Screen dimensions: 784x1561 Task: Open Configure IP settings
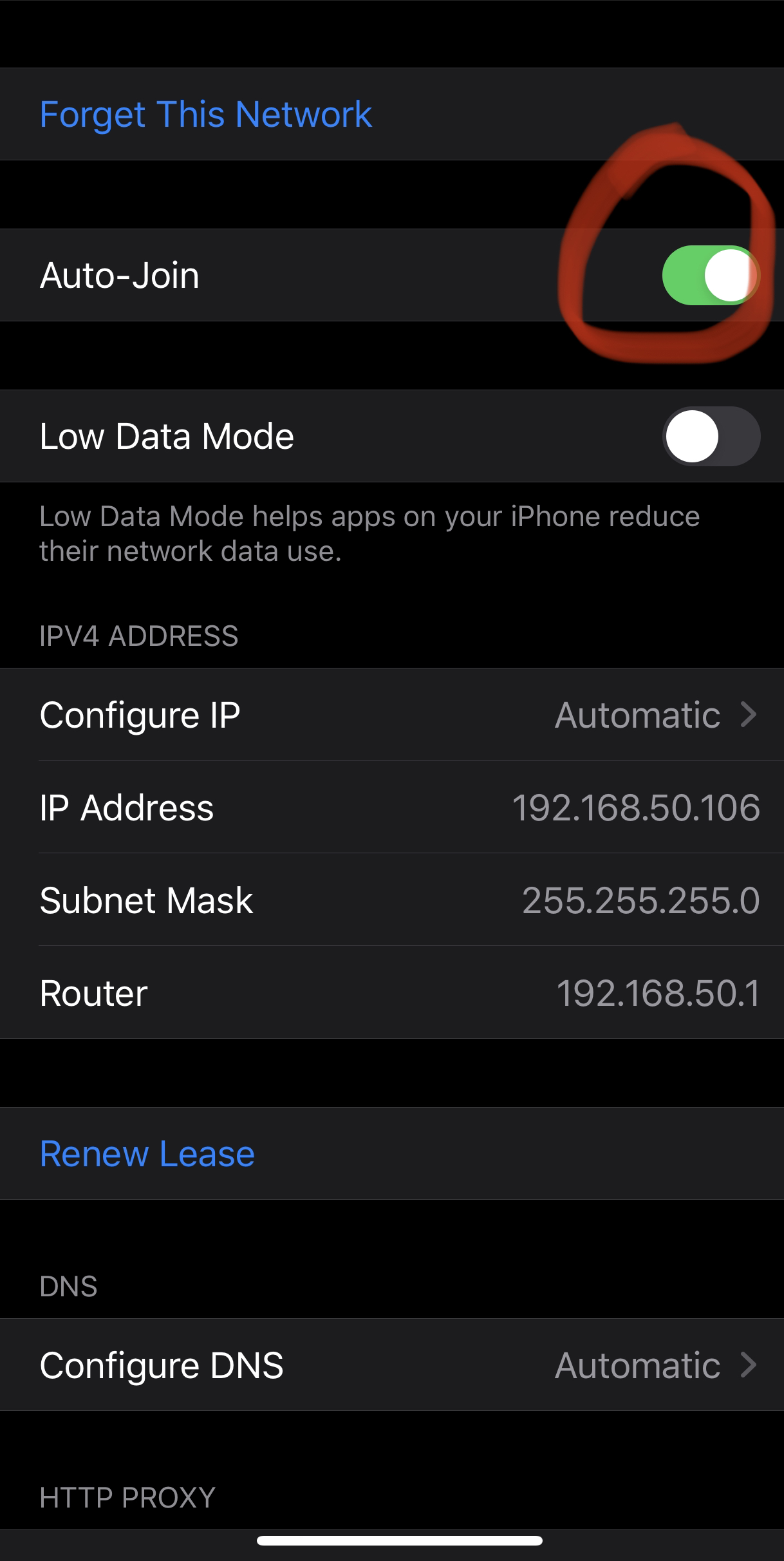tap(392, 714)
